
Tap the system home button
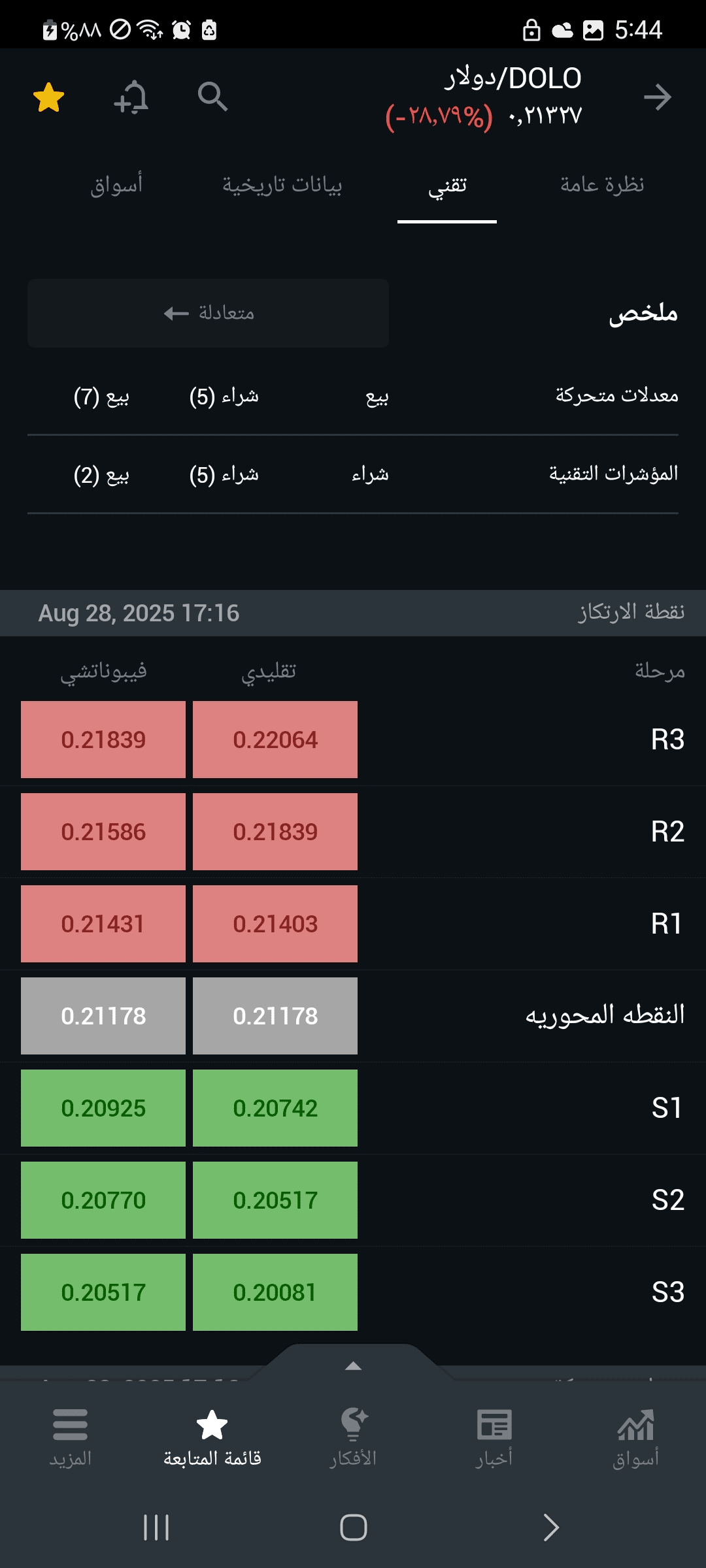click(353, 1527)
